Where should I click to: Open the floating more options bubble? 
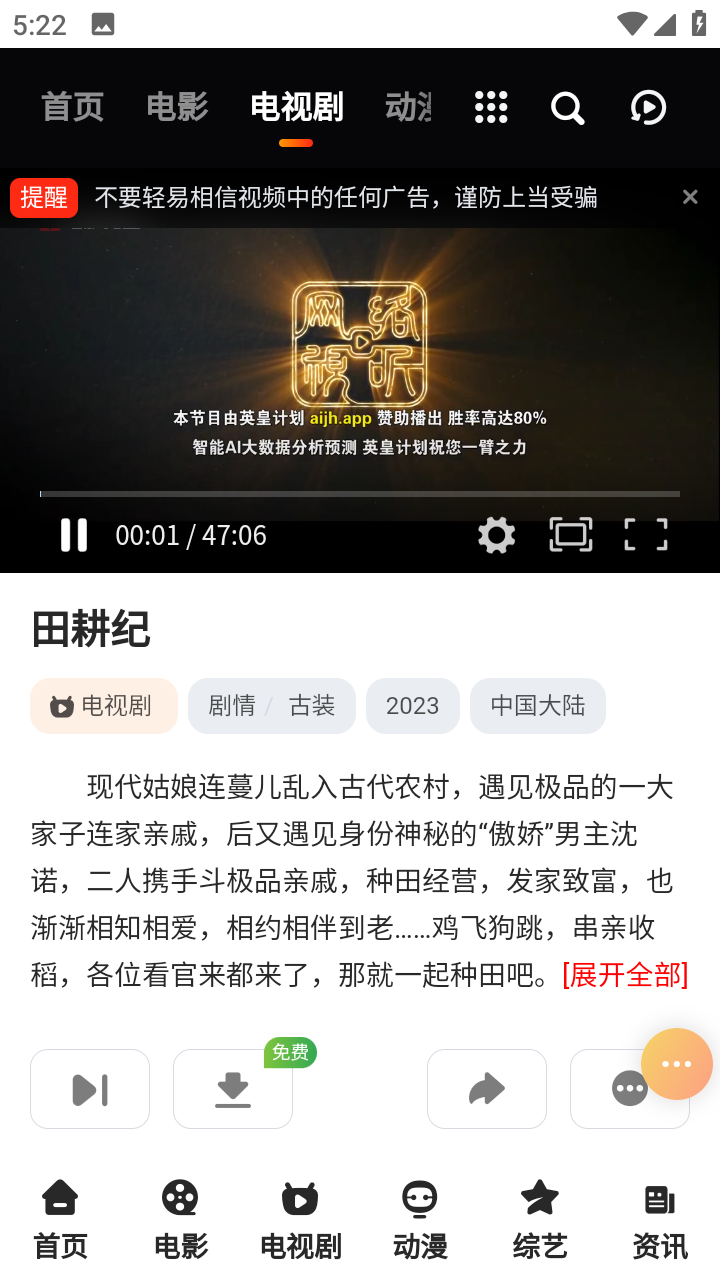click(x=676, y=1064)
